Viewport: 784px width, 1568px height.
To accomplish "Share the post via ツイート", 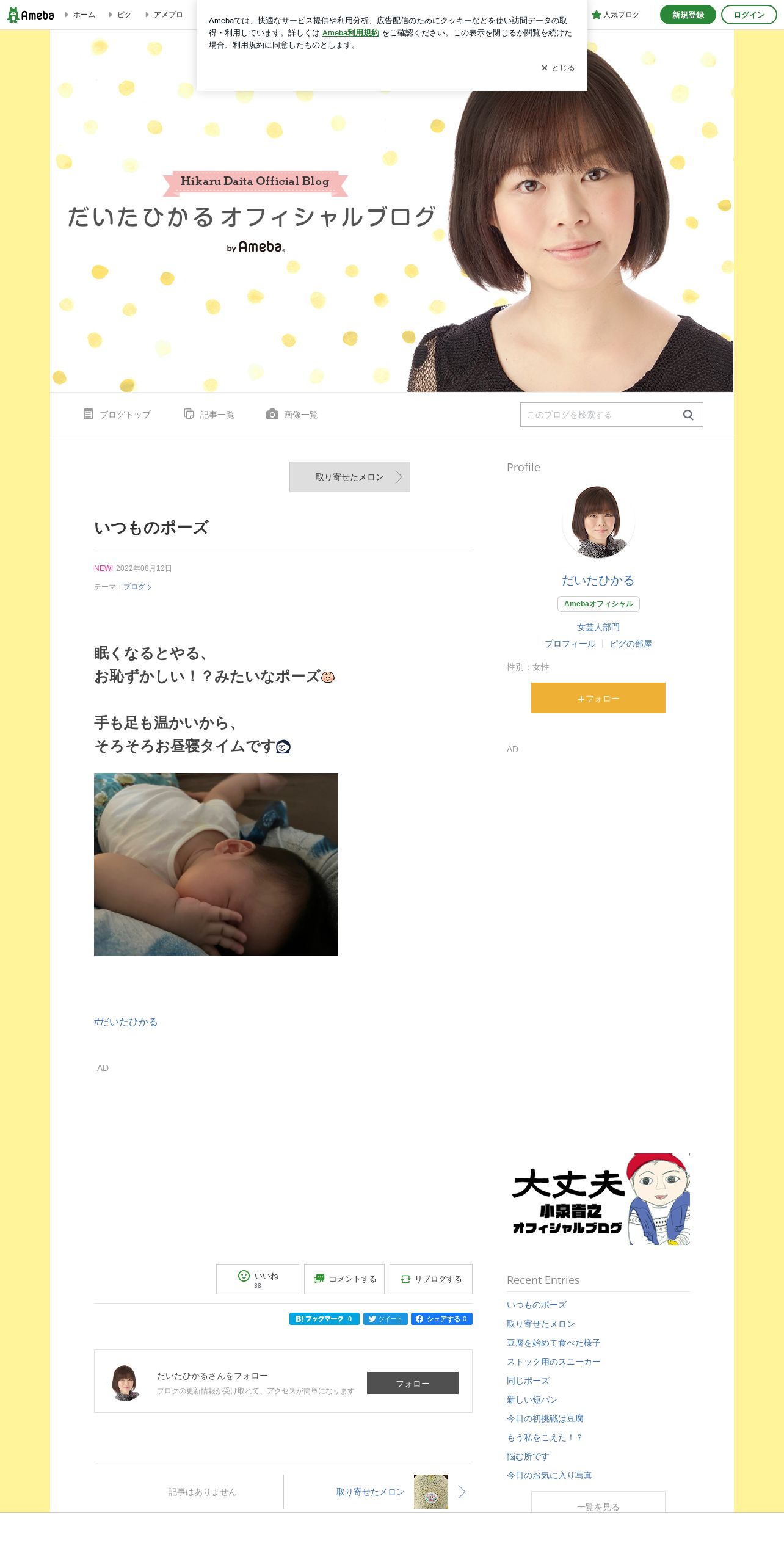I will point(385,1319).
